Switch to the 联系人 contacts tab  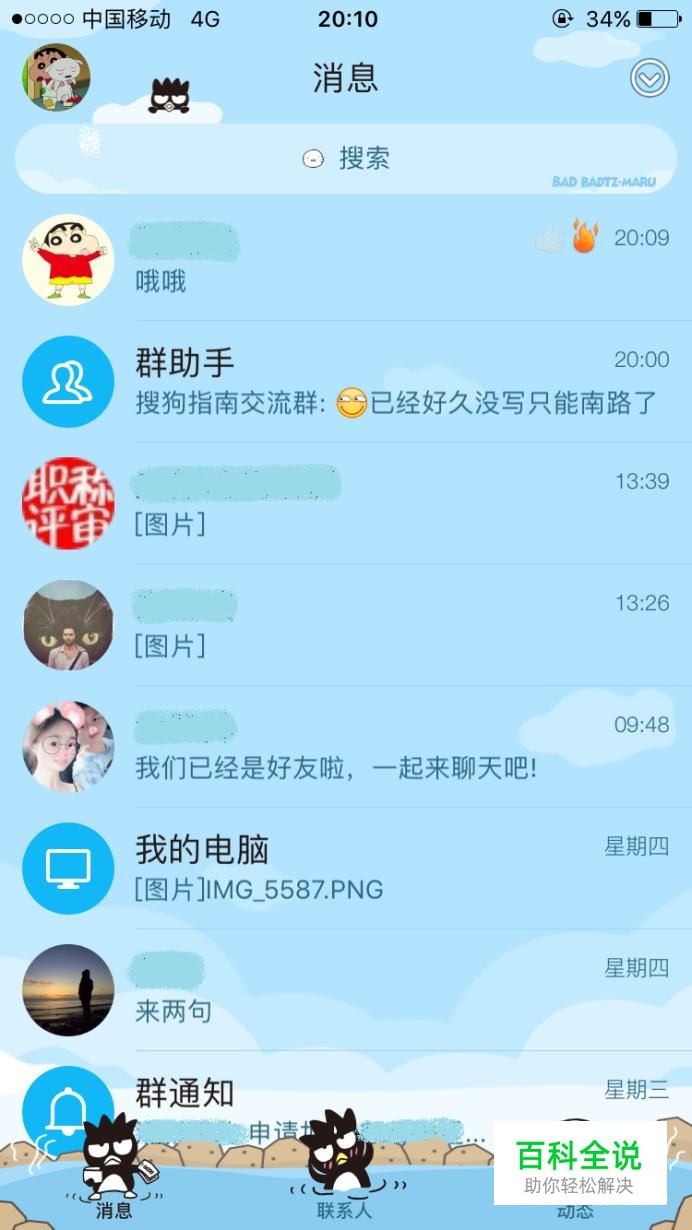coord(344,1175)
